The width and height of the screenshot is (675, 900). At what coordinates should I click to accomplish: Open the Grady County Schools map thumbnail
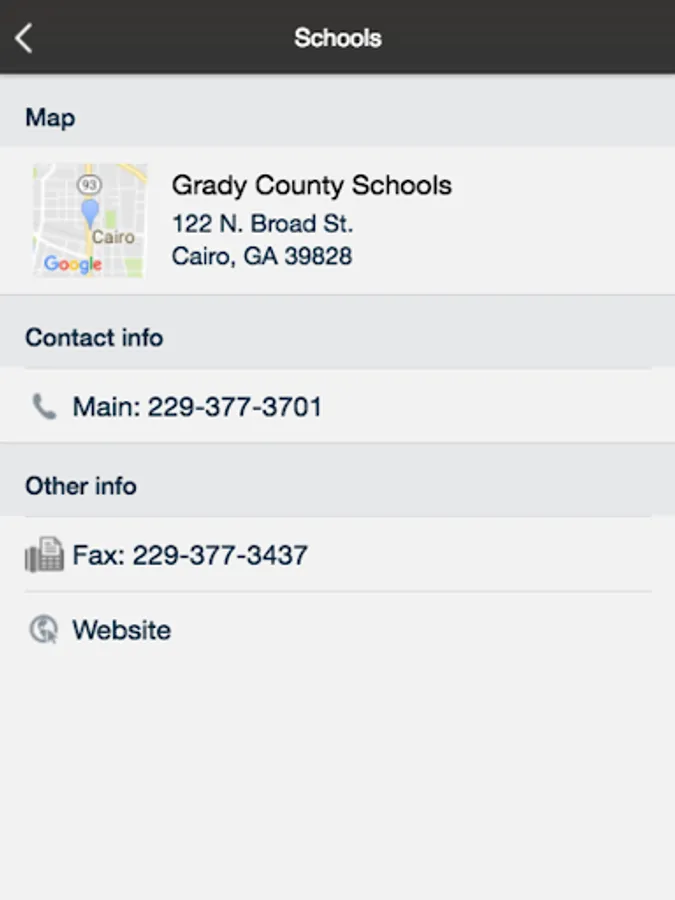89,221
